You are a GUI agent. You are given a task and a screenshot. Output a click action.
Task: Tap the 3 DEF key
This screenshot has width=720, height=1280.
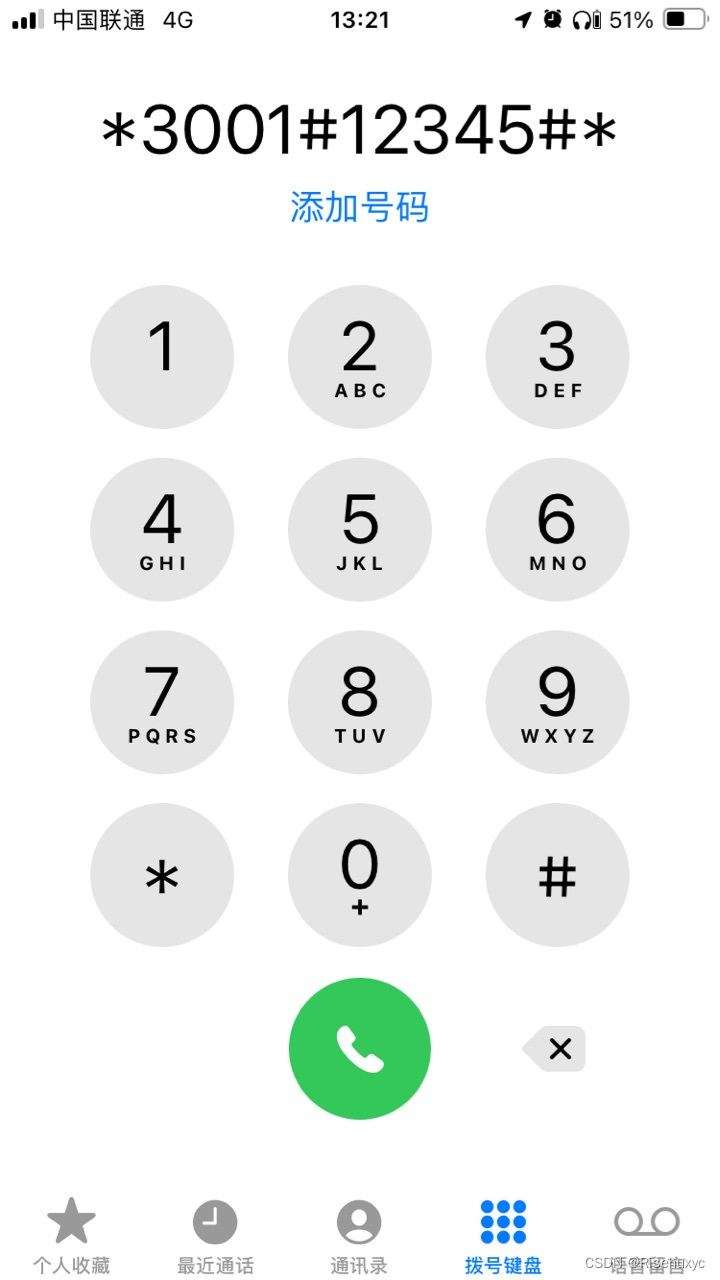(557, 357)
